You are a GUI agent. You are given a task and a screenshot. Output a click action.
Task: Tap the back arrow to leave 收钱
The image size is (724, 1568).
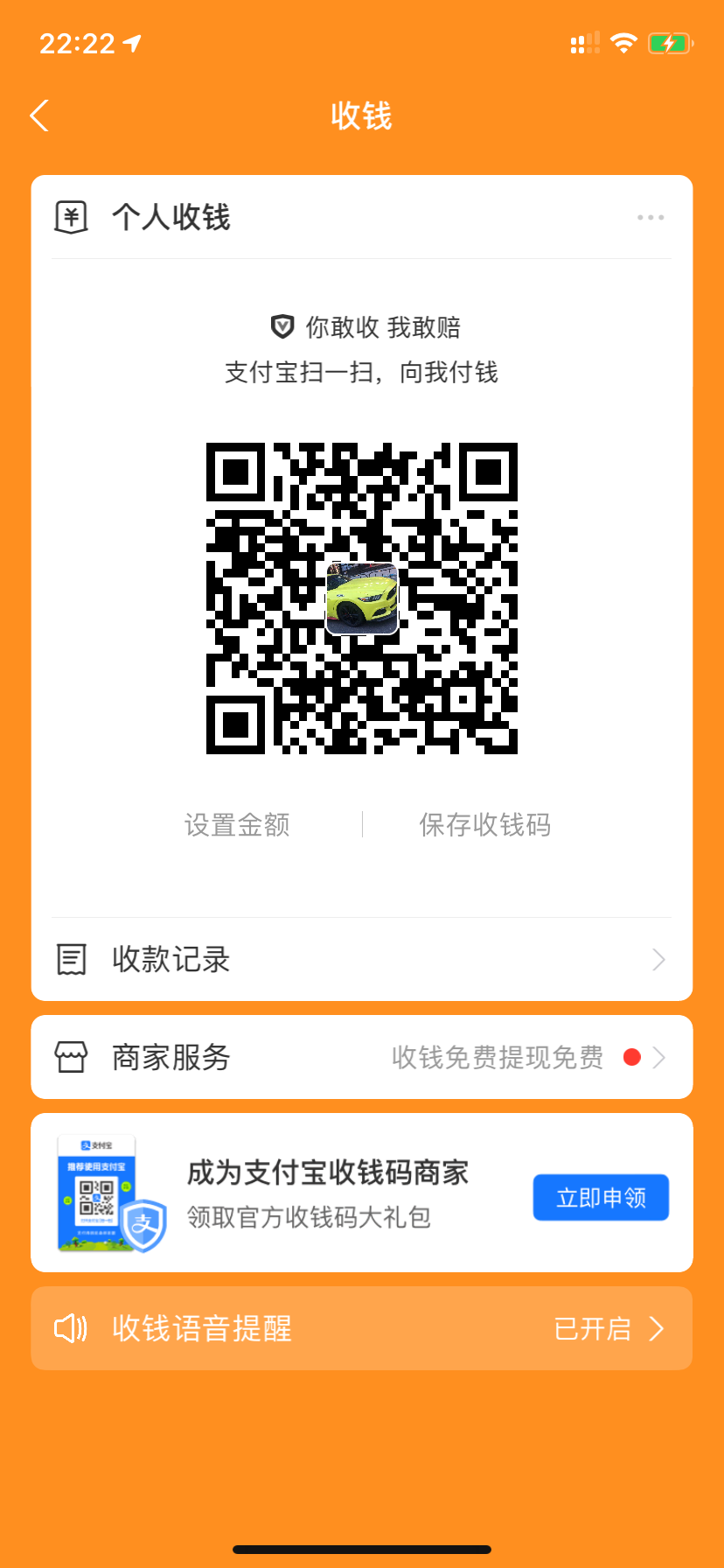pos(38,115)
